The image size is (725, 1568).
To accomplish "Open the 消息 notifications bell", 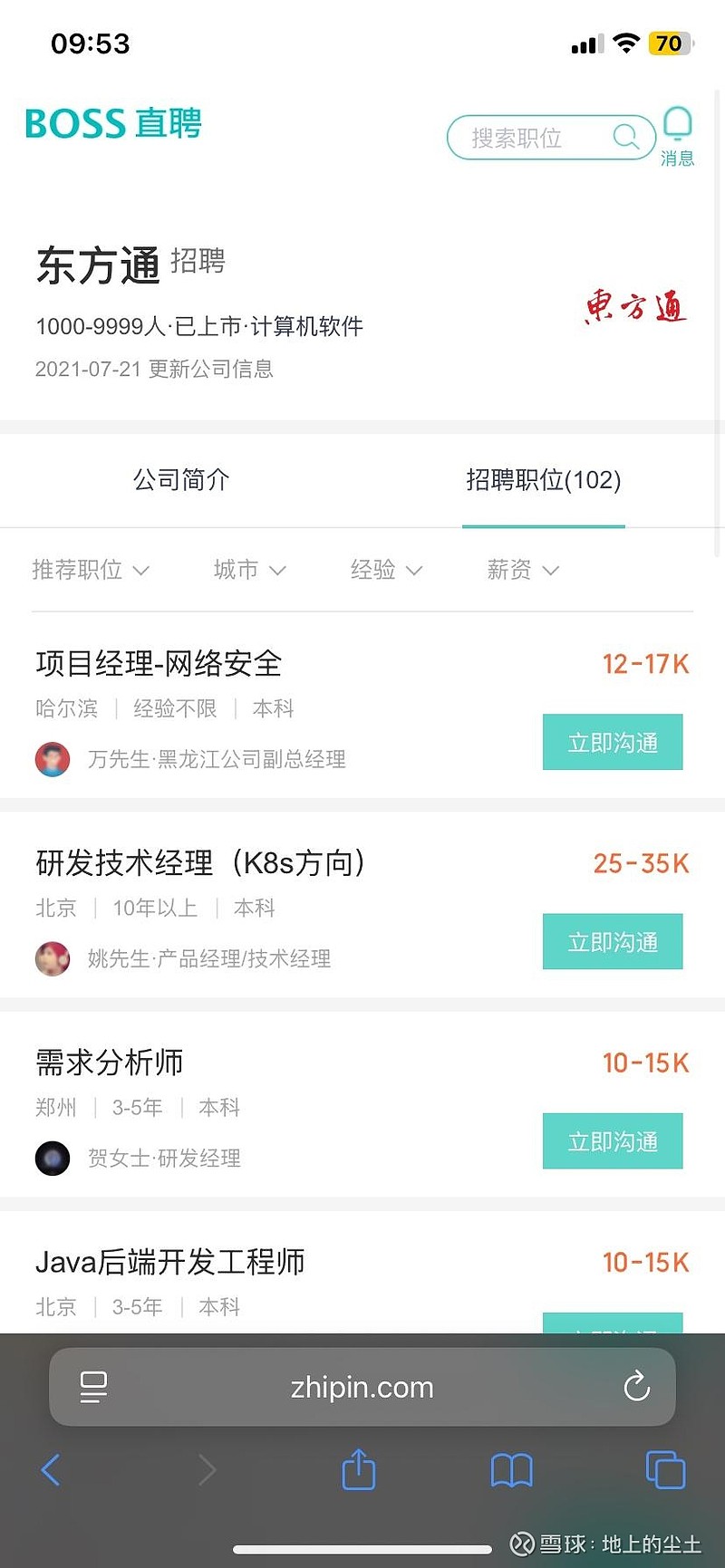I will 677,136.
